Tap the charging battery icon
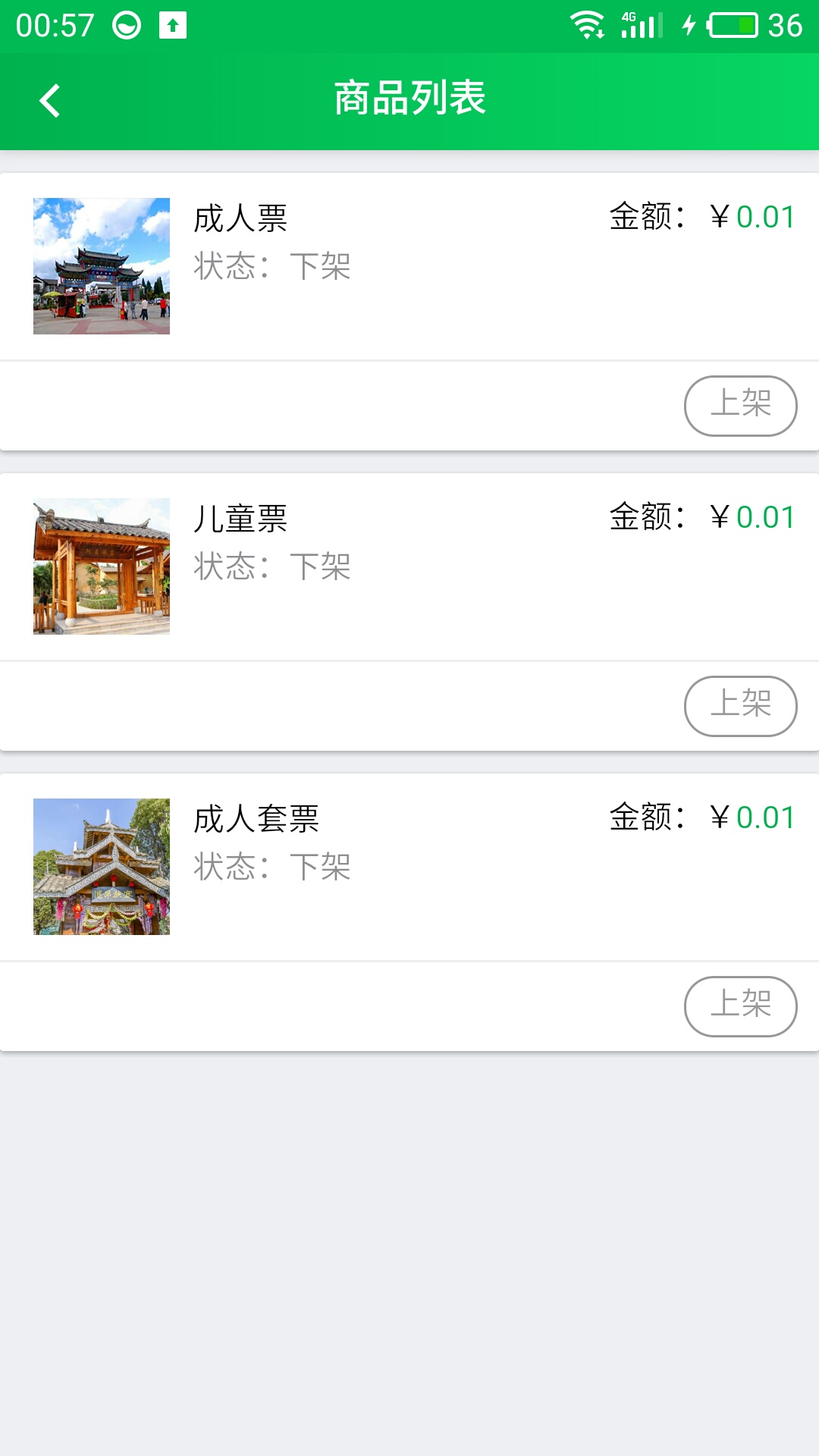The image size is (819, 1456). [730, 24]
